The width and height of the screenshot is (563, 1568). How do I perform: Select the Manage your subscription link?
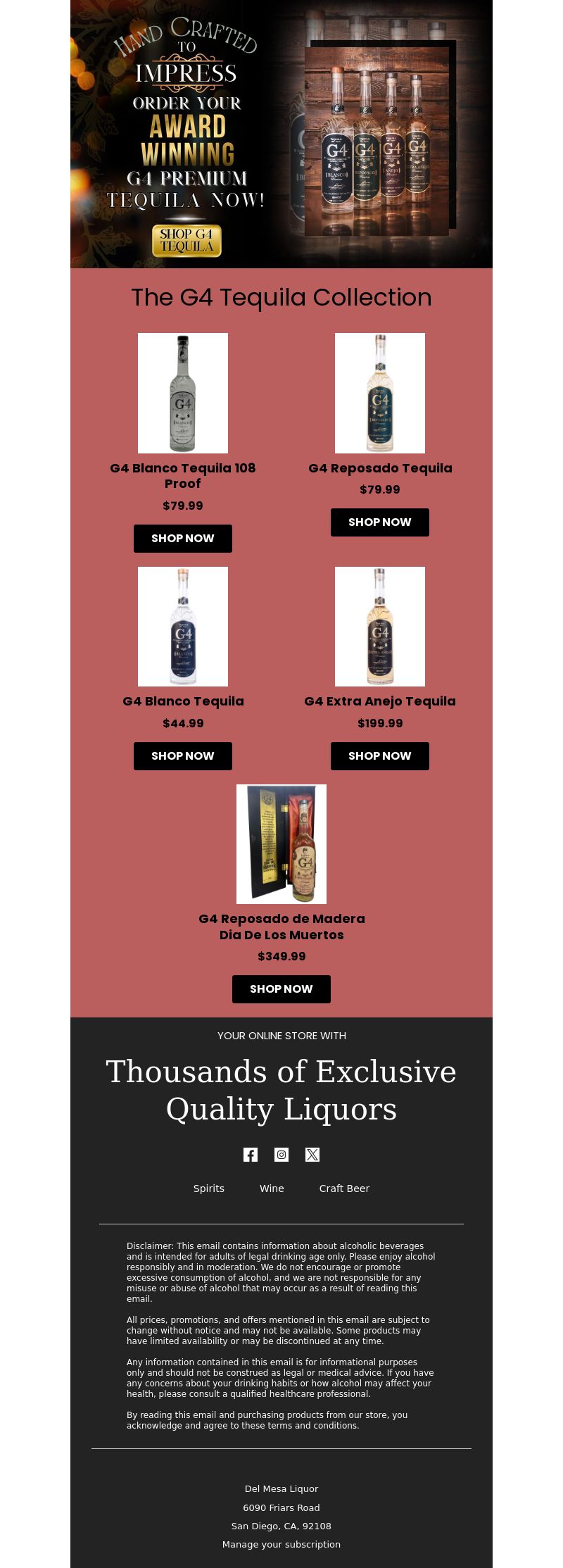click(281, 1544)
